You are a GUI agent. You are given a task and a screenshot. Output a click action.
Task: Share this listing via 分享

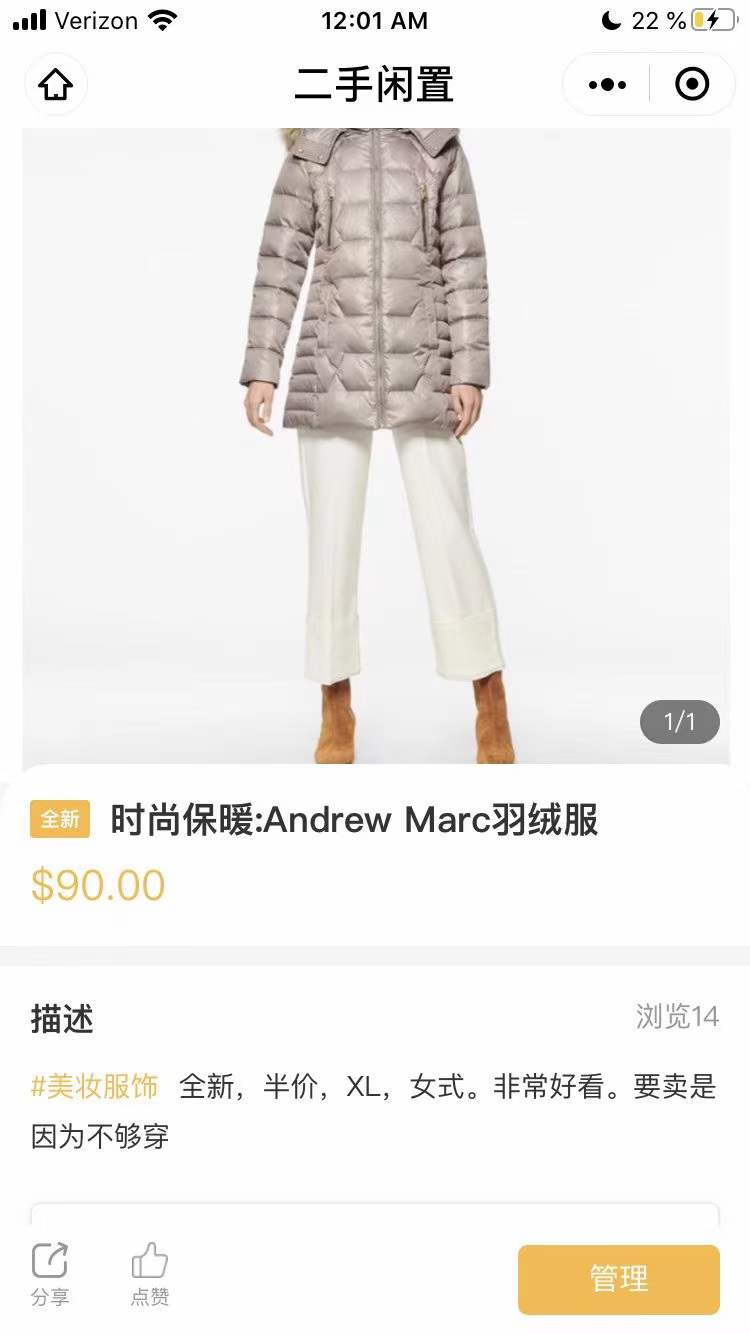point(50,1274)
